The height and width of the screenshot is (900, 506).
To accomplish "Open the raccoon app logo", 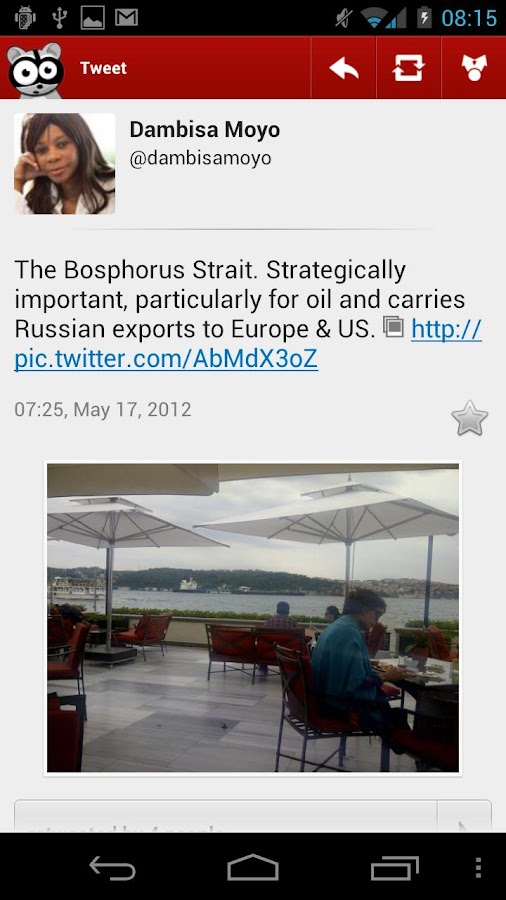I will pyautogui.click(x=36, y=69).
